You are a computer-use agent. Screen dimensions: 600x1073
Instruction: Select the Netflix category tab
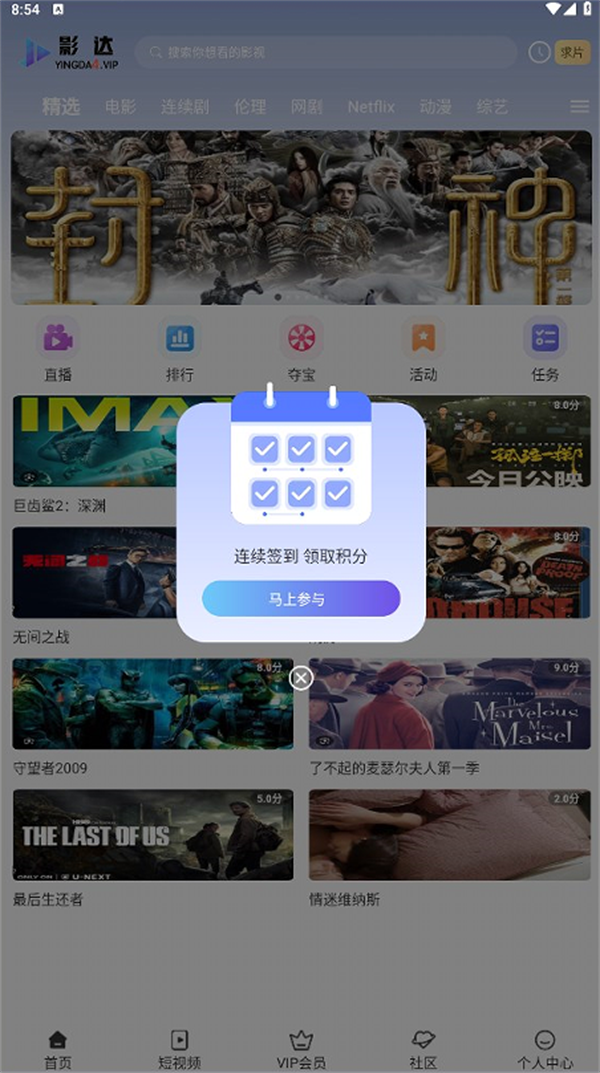tap(371, 107)
